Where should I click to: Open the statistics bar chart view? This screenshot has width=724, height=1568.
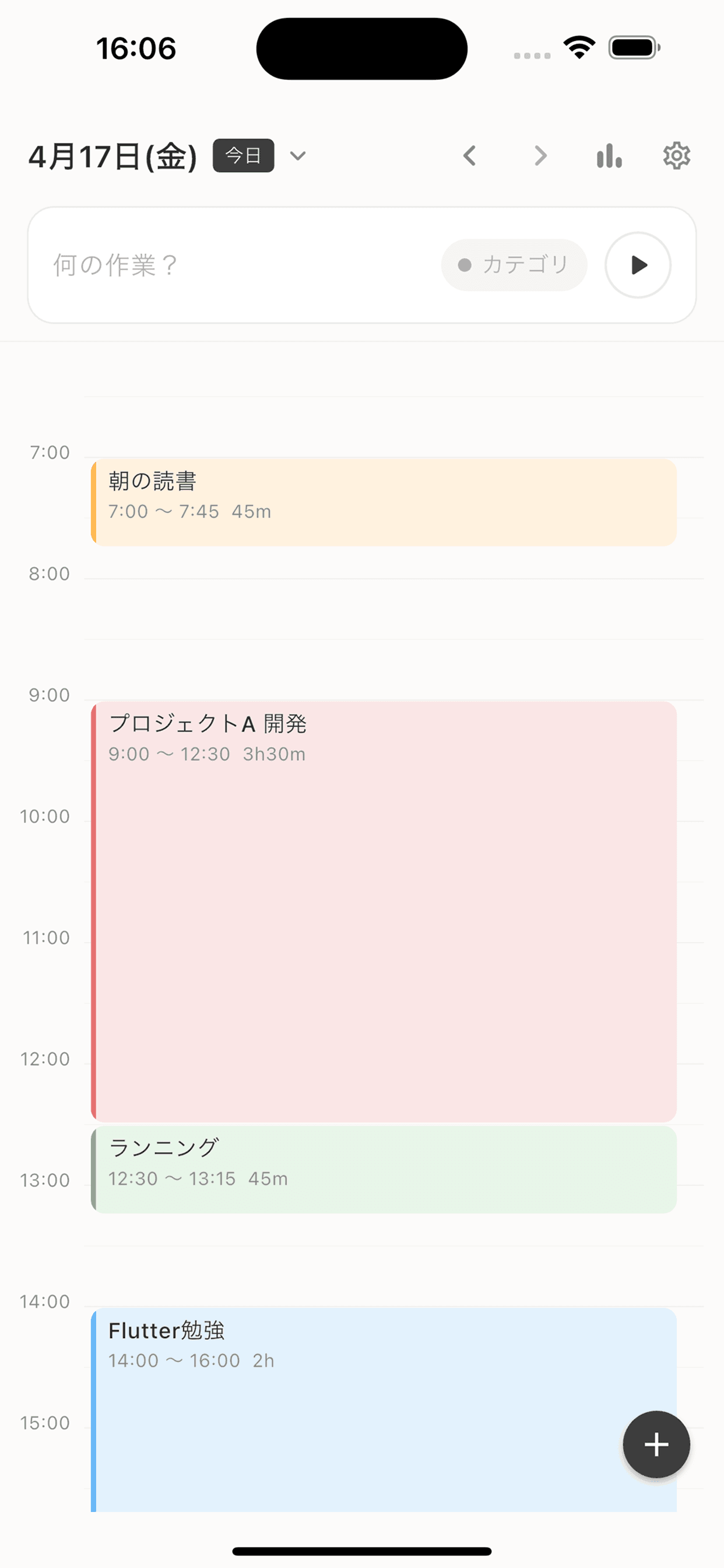coord(609,156)
